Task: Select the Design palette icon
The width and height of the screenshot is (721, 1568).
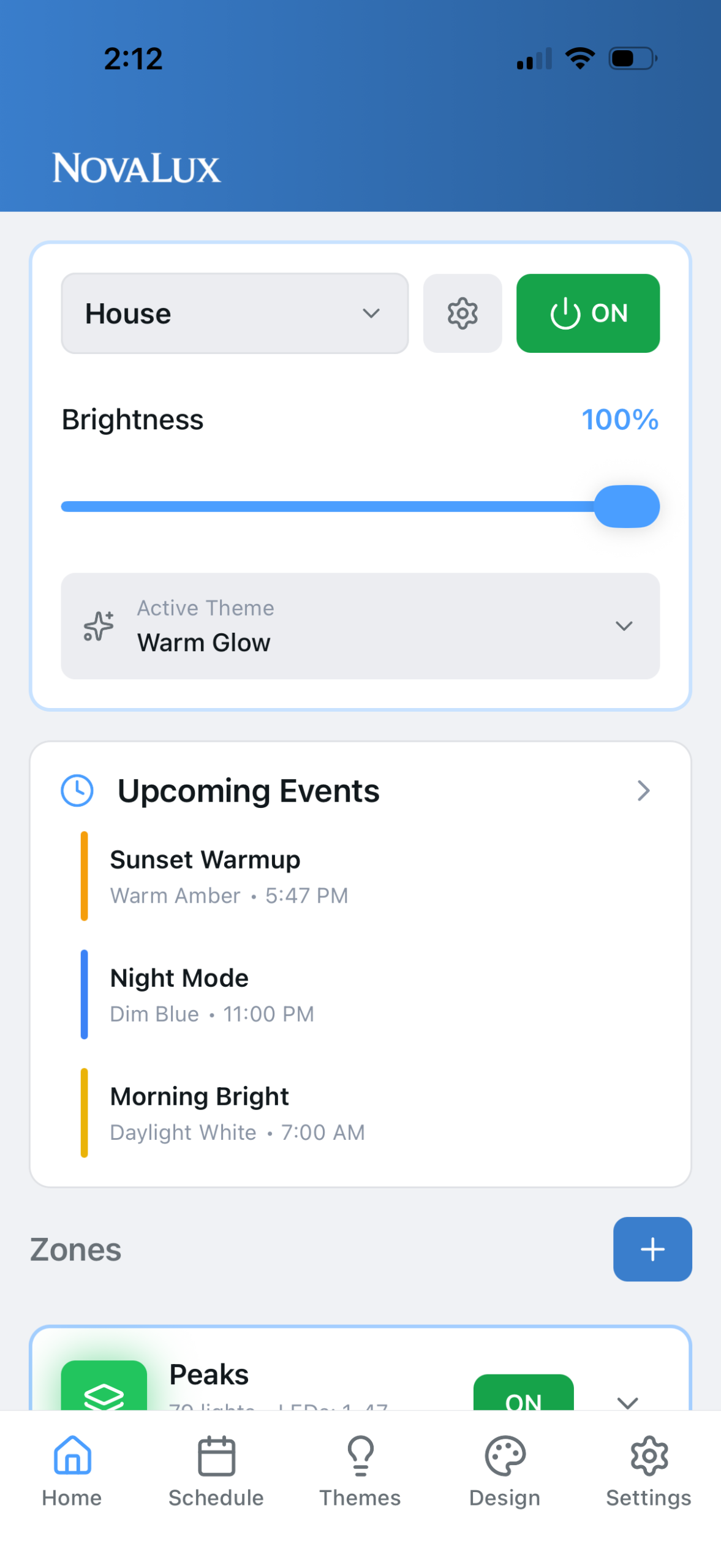Action: coord(504,1454)
